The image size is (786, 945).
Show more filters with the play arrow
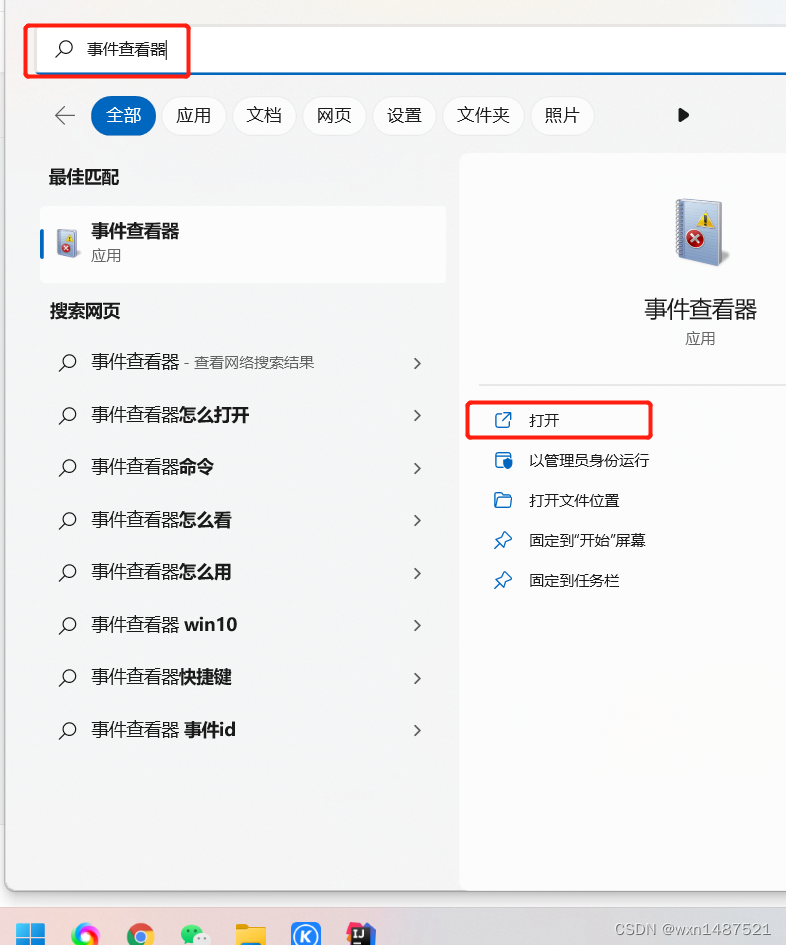[x=683, y=115]
